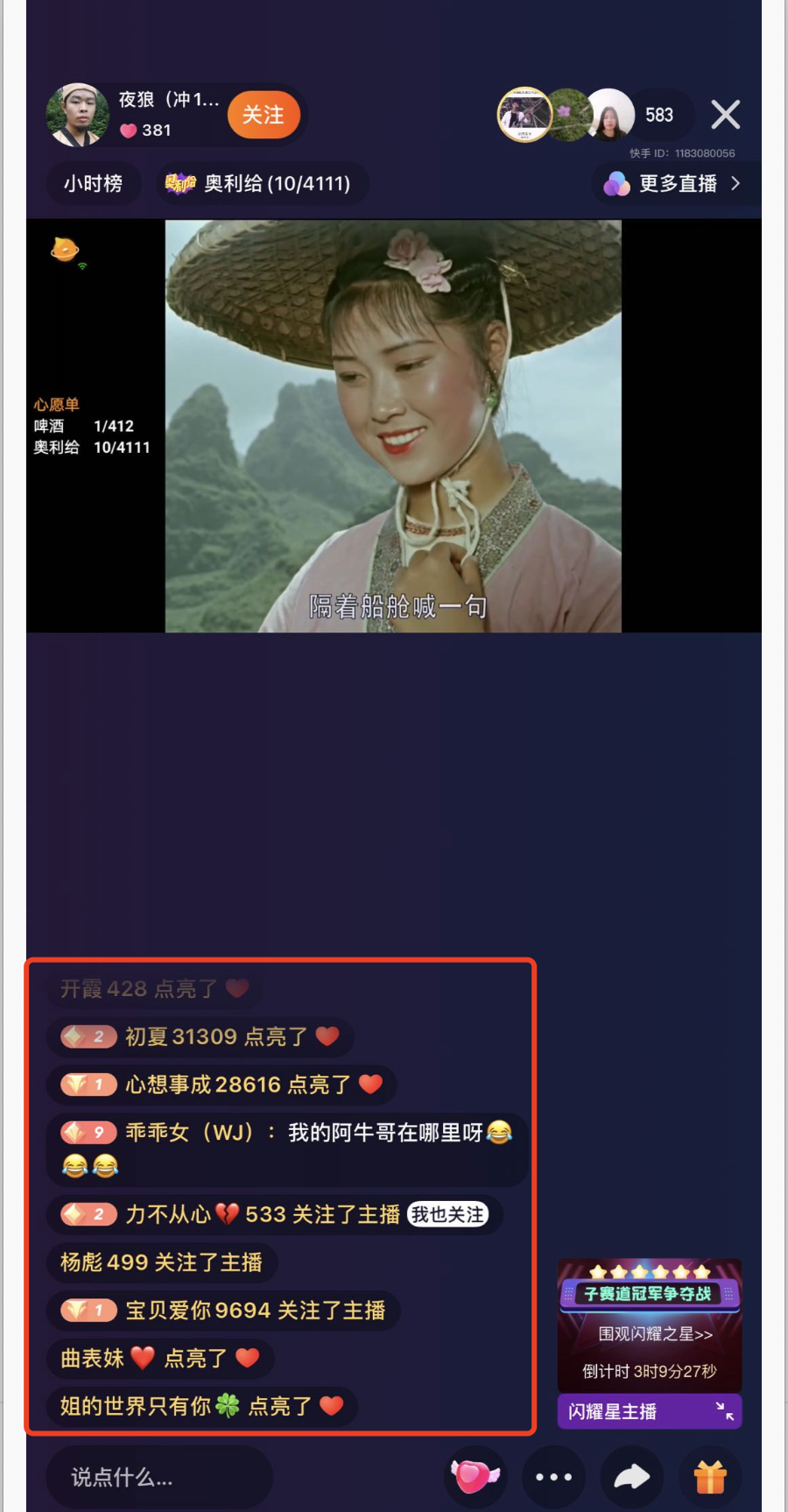View the 心愿单 wish list overlay

tap(91, 427)
